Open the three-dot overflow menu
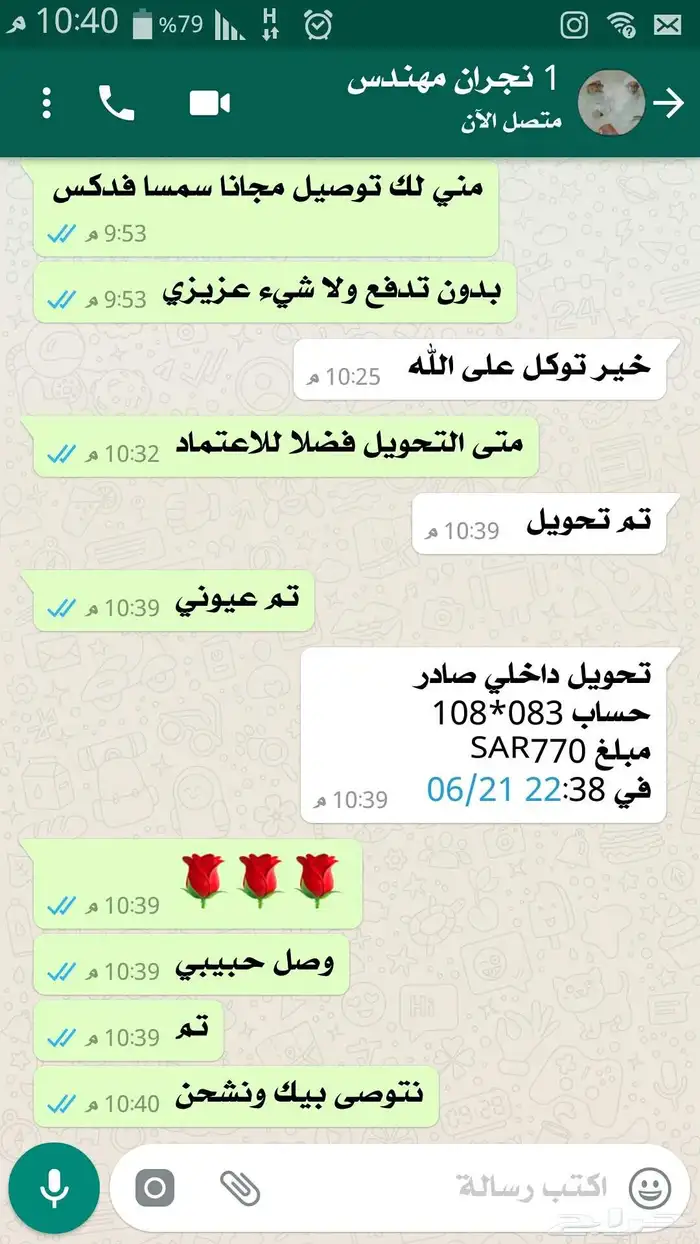Screen dimensions: 700x1244 (47, 103)
